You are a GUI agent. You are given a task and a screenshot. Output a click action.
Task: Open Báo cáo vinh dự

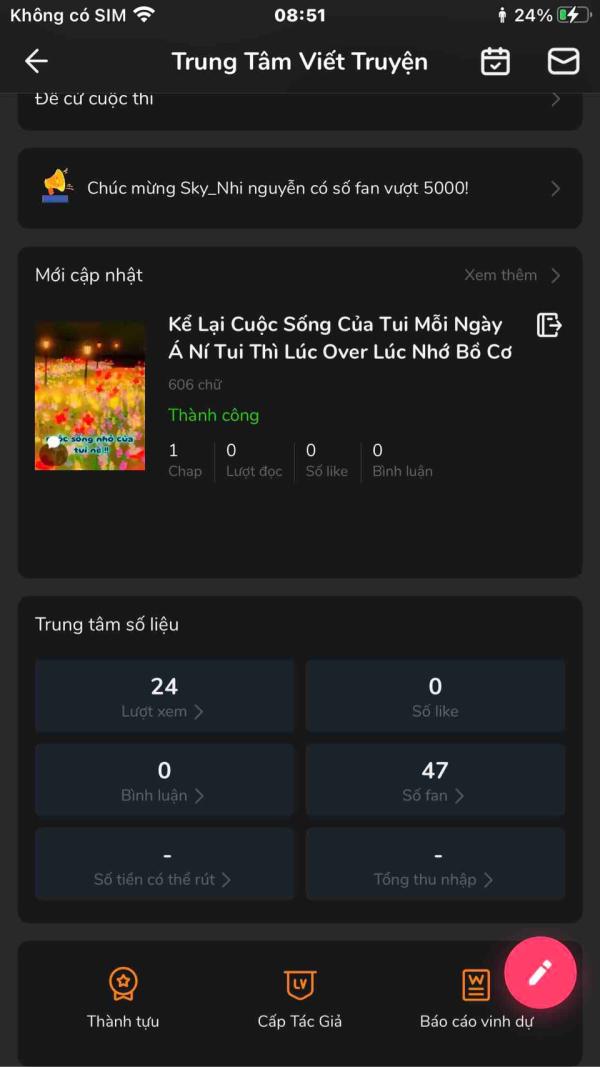pos(476,998)
